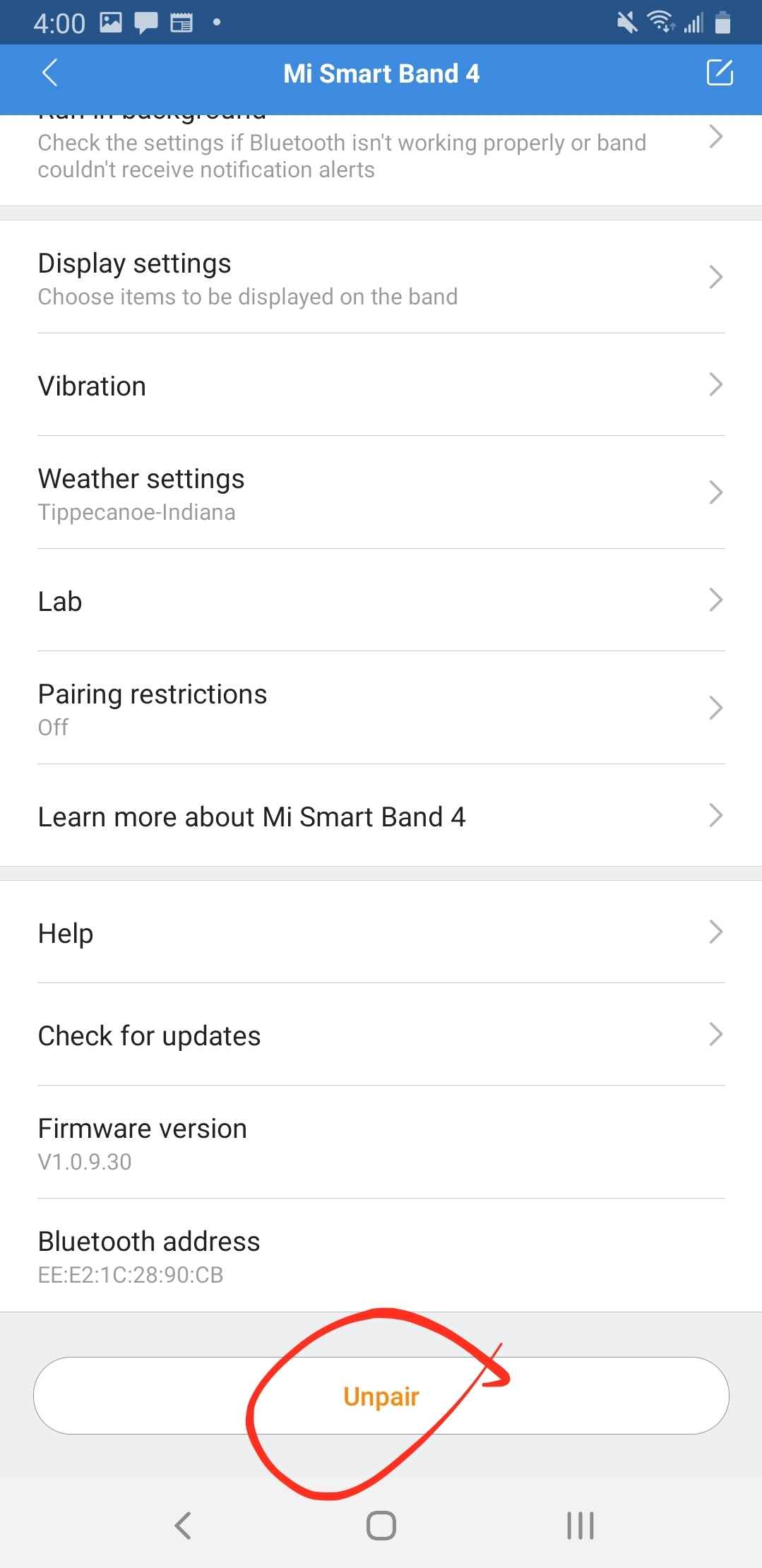
Task: Open Pairing restrictions
Action: point(381,708)
